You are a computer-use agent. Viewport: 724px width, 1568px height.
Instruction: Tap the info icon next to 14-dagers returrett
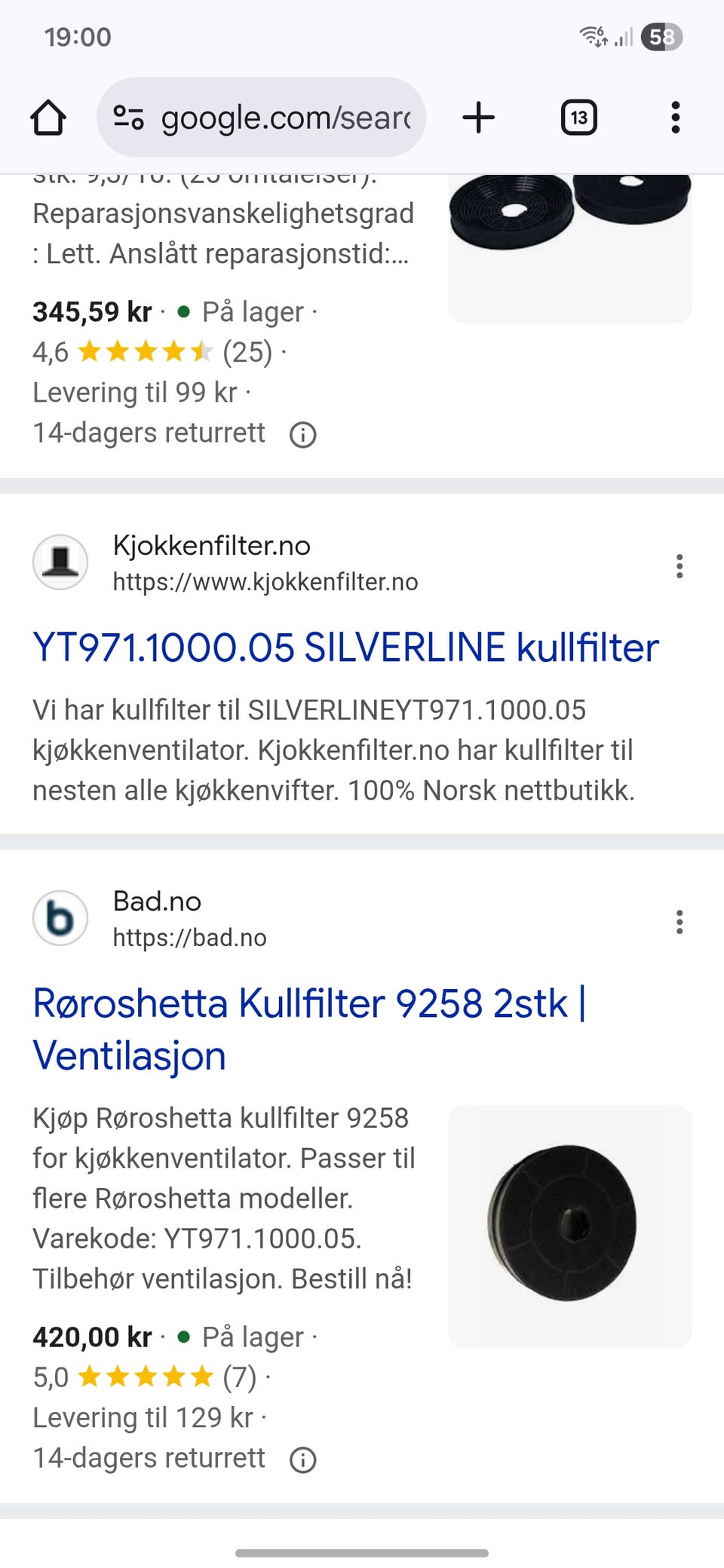pos(302,434)
